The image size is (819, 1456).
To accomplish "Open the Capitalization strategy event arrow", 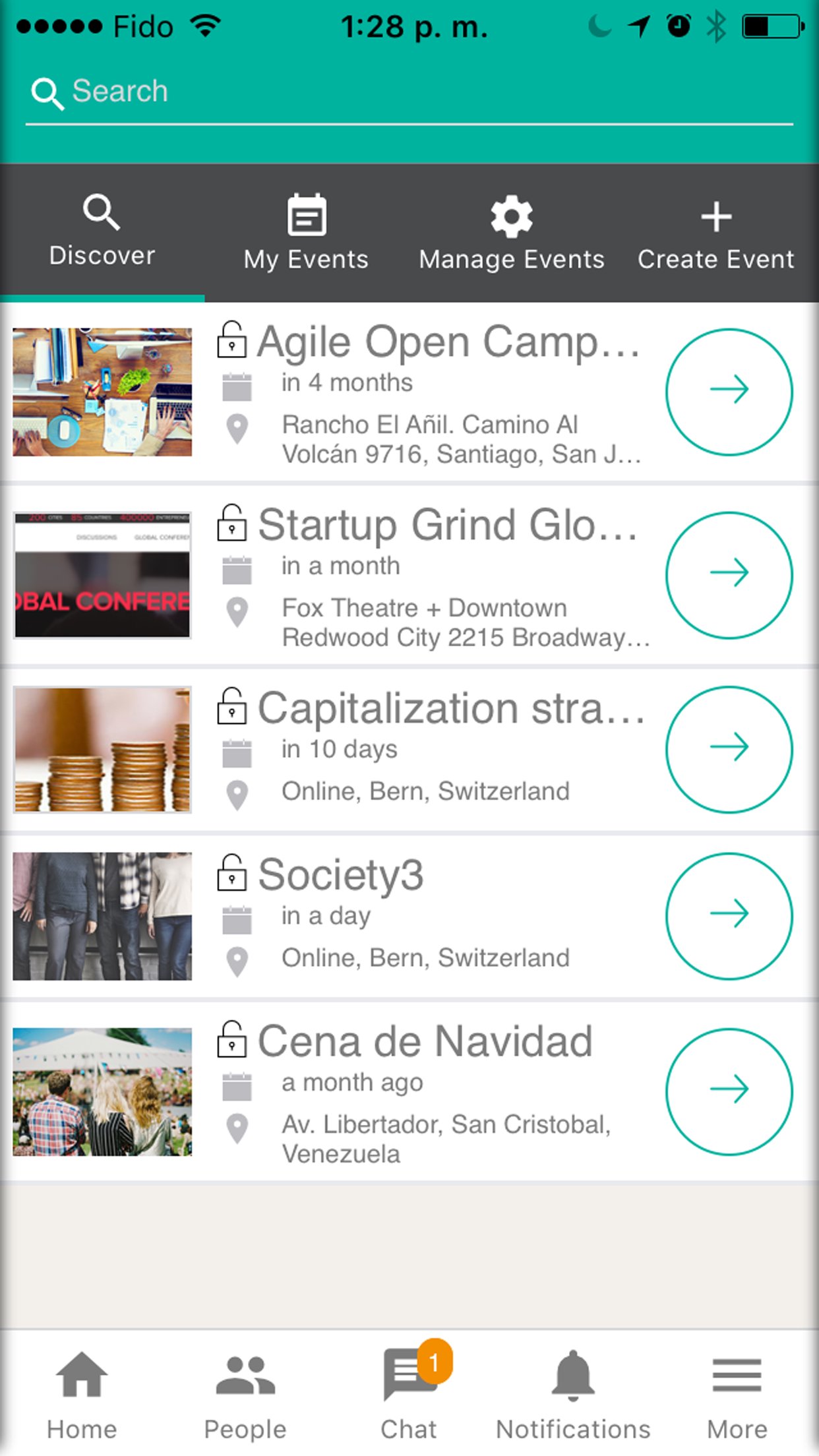I will [729, 749].
